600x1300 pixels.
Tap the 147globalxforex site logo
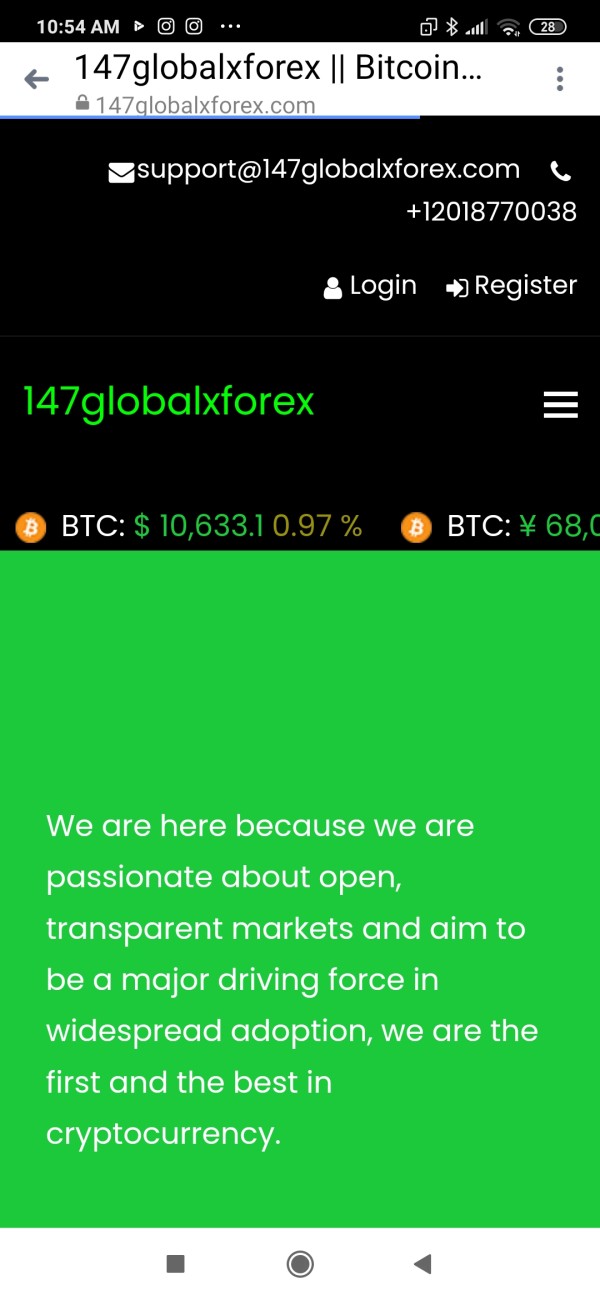(169, 402)
